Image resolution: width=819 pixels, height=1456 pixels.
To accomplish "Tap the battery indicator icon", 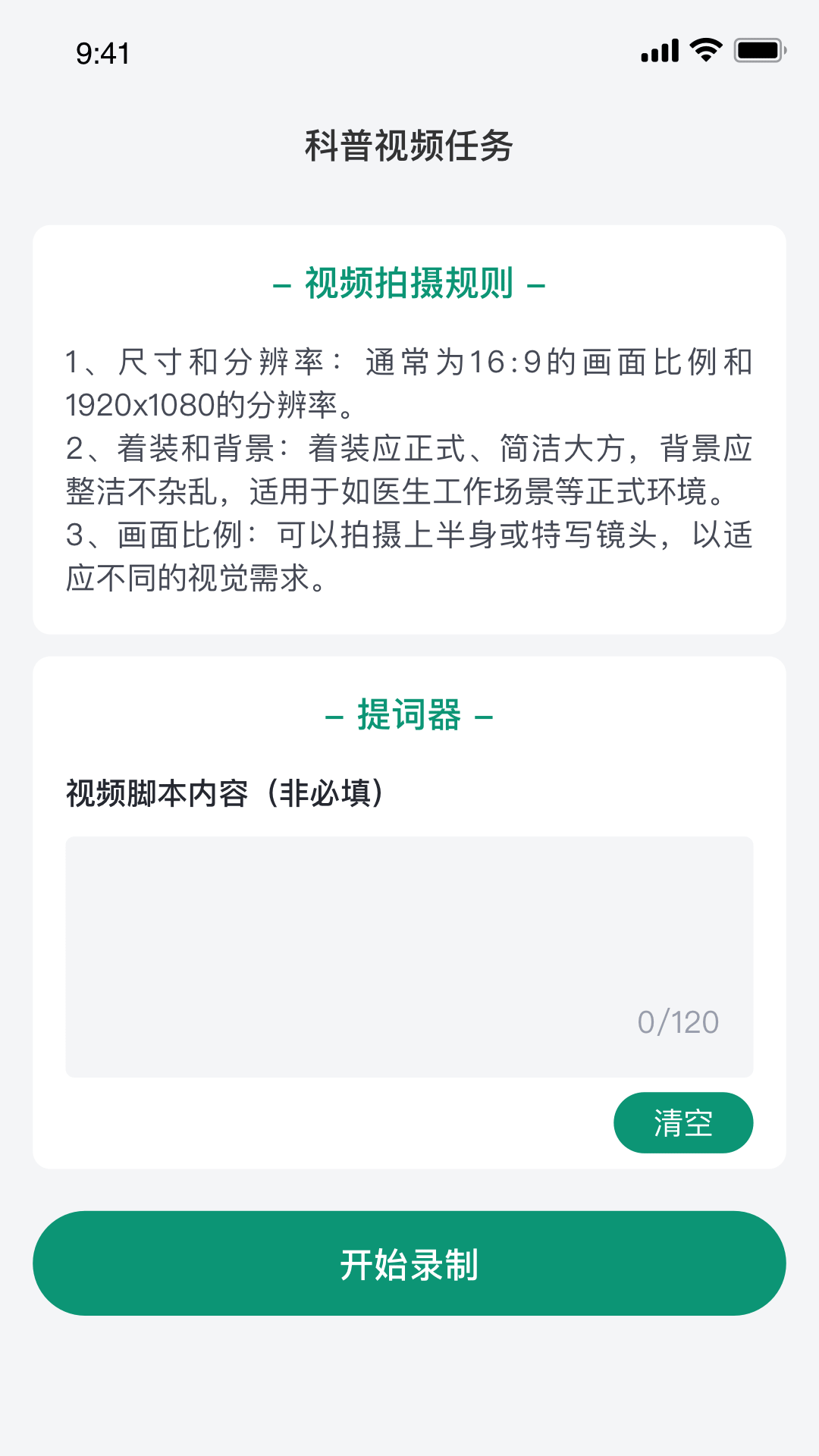I will (758, 50).
